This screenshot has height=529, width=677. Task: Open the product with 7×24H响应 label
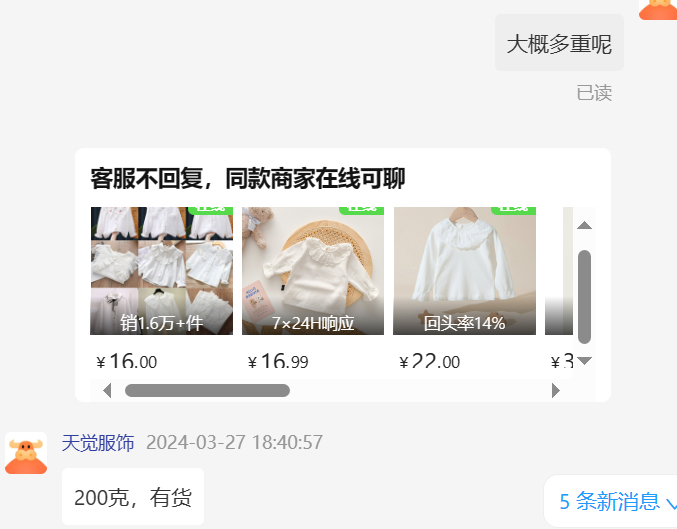pyautogui.click(x=313, y=271)
